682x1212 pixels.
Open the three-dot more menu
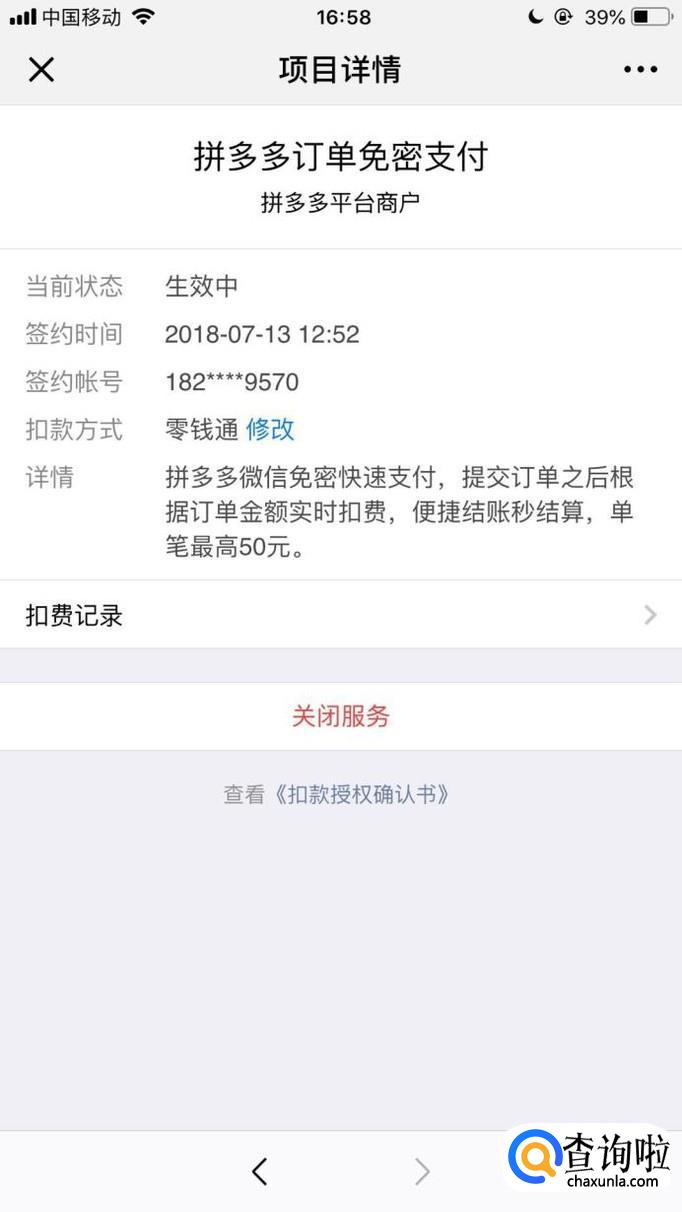point(640,70)
